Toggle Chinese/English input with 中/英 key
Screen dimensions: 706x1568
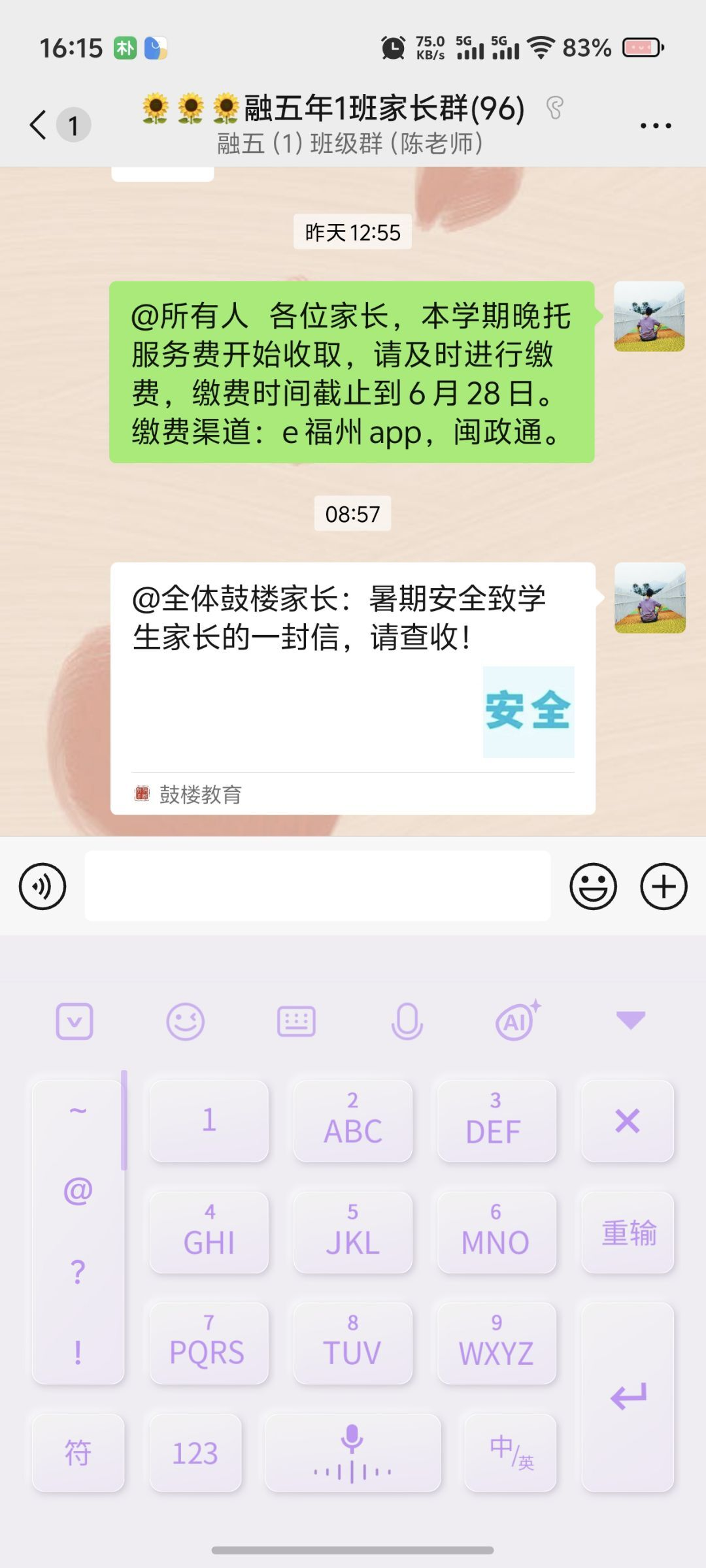click(511, 1453)
